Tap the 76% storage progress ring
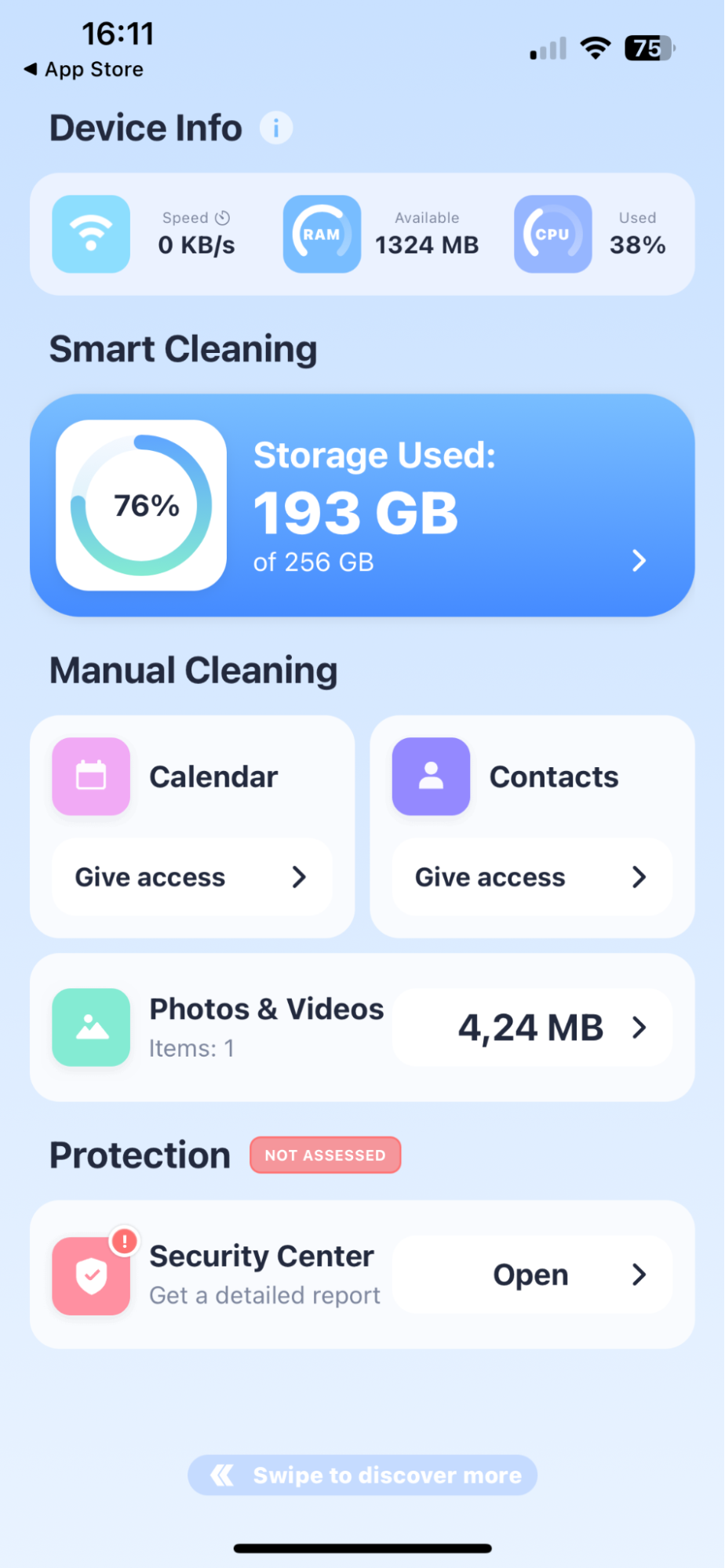Screen dimensions: 725x1568 point(140,505)
